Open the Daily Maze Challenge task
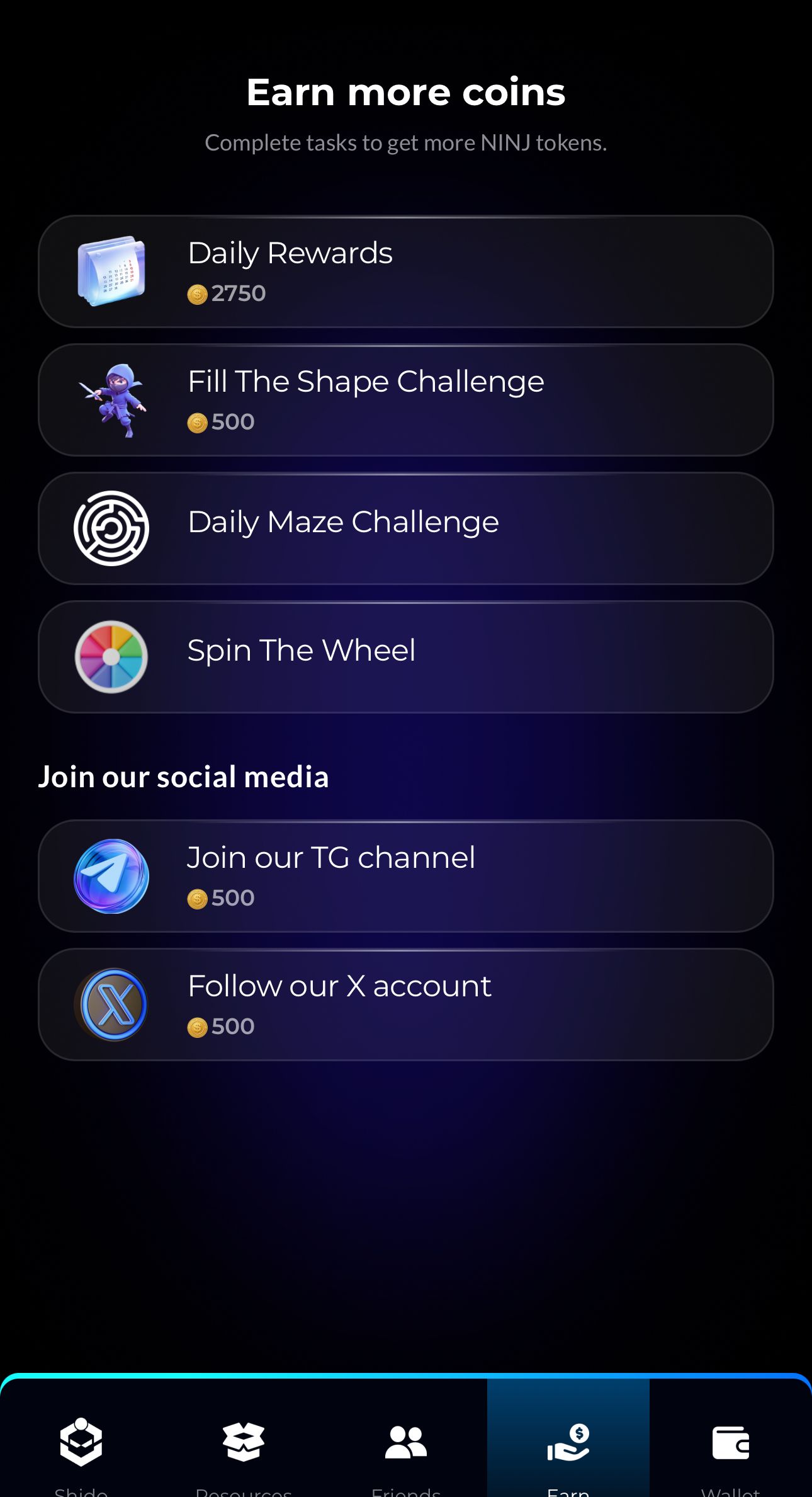 (x=406, y=528)
